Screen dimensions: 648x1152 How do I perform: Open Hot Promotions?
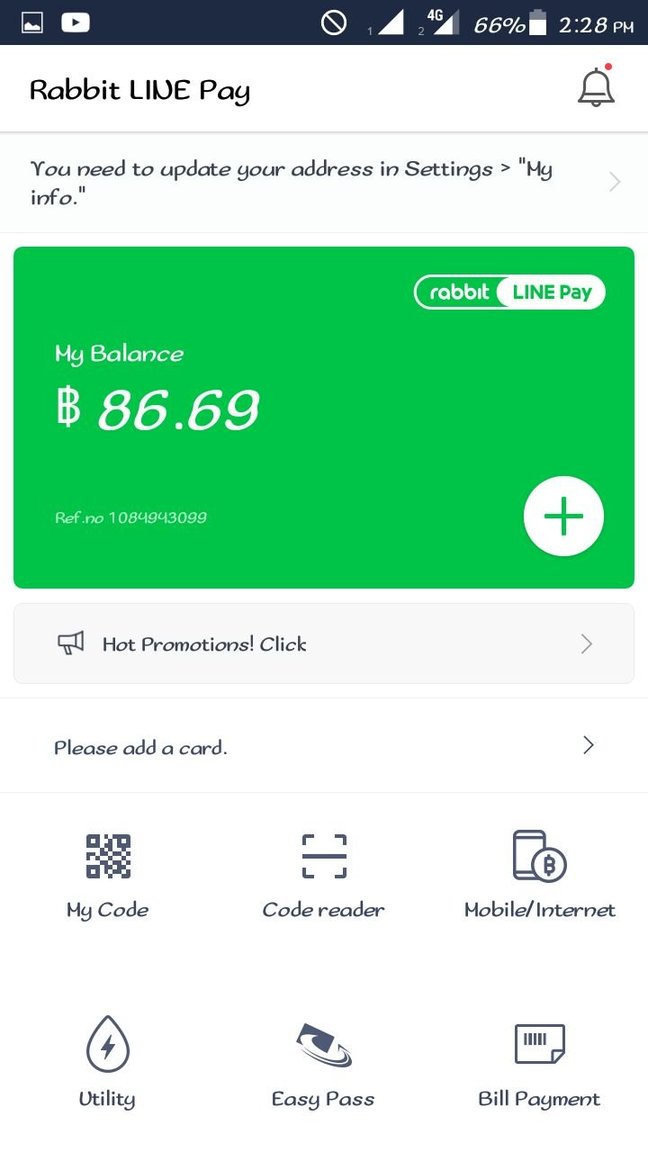(323, 644)
